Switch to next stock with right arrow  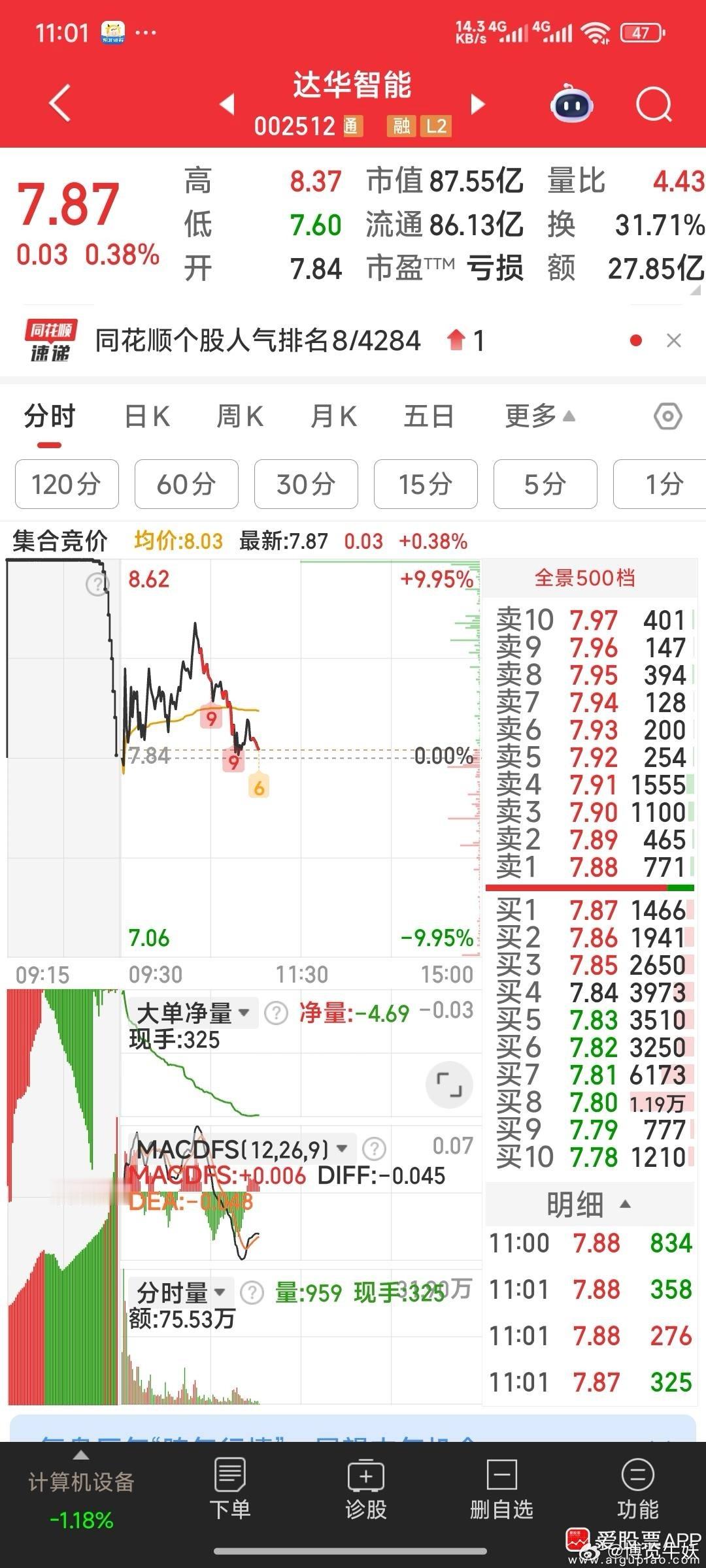478,105
